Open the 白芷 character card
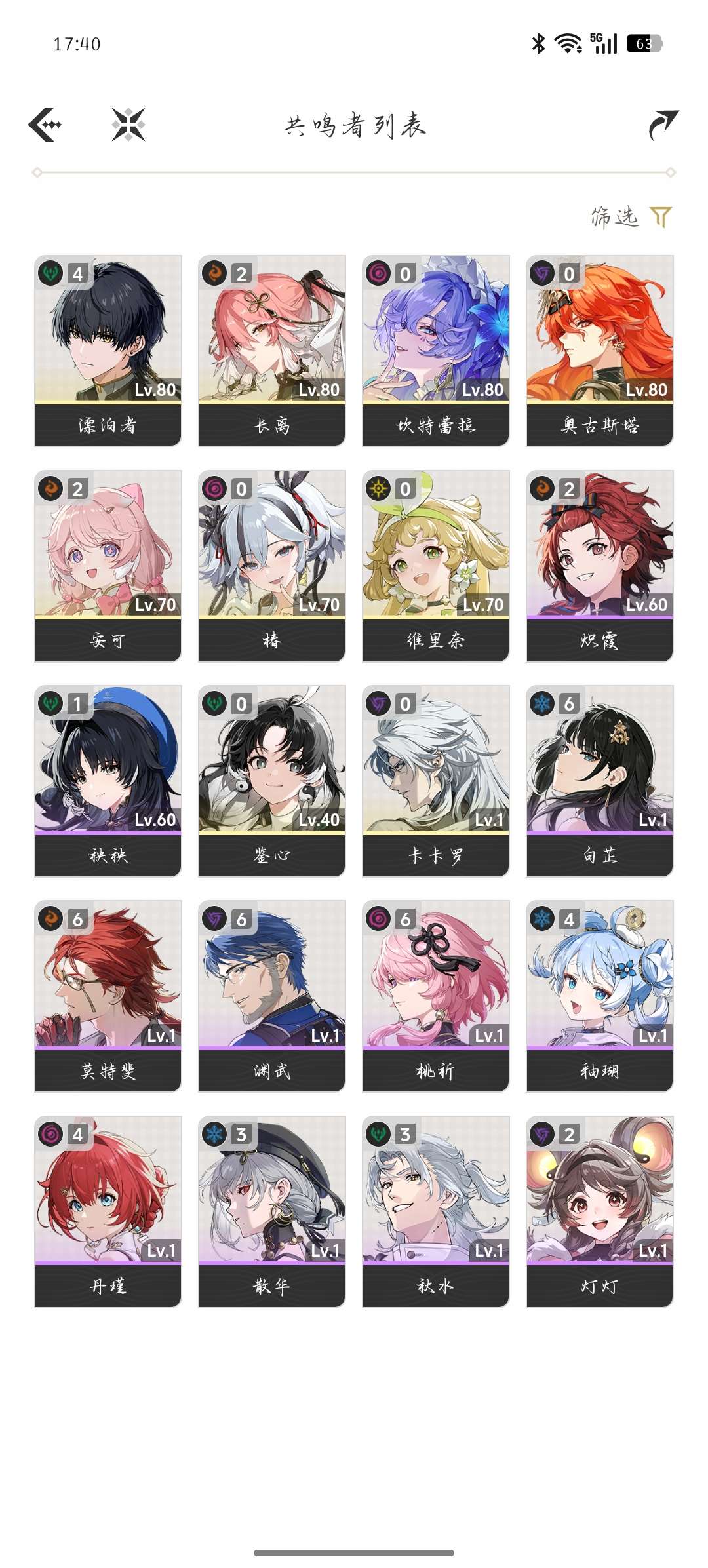Image resolution: width=708 pixels, height=1568 pixels. (600, 781)
